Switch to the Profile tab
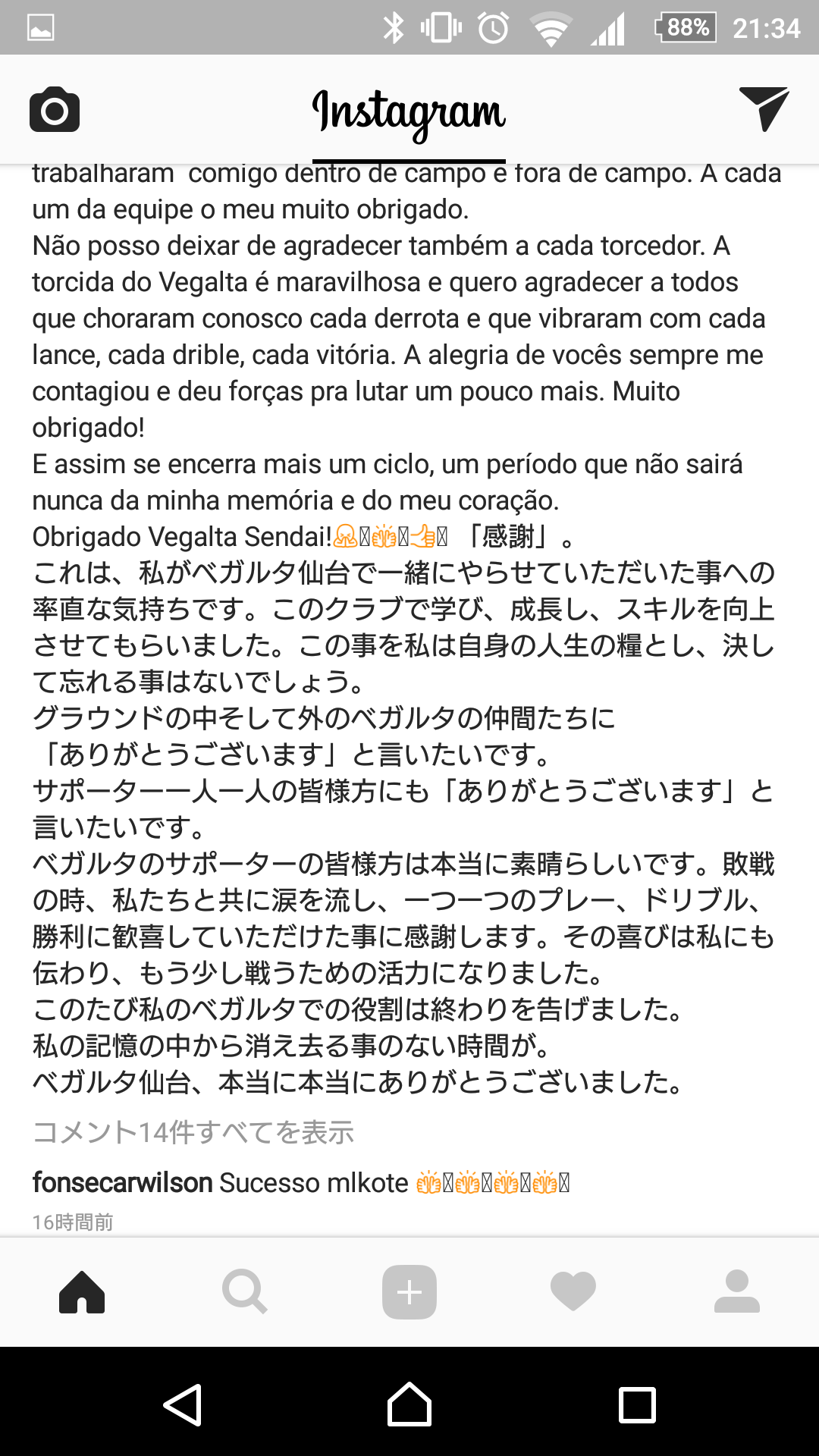Screen dimensions: 819x1456 [736, 1291]
